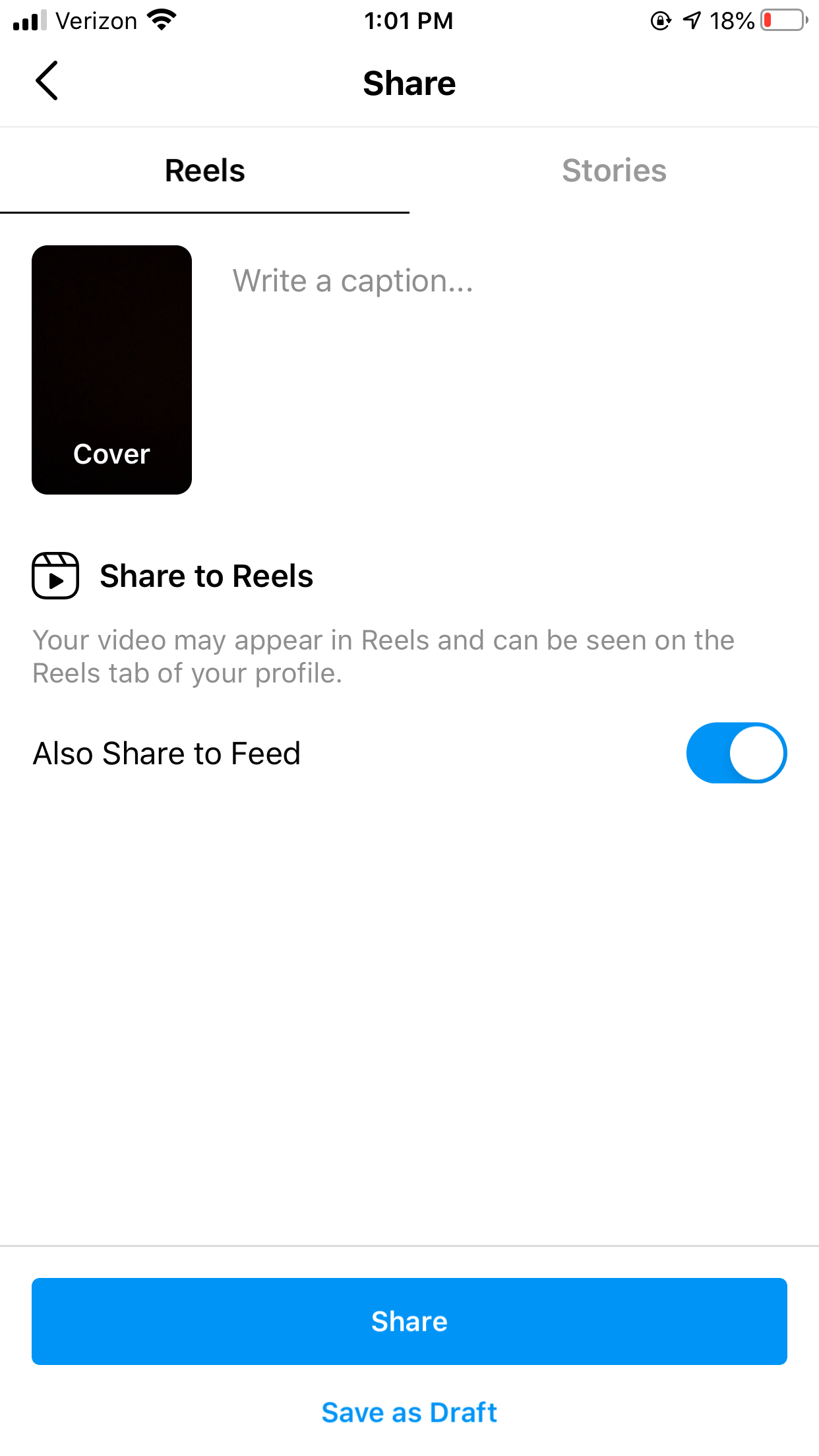The width and height of the screenshot is (819, 1456).
Task: Tap the Verizon carrier label
Action: (x=96, y=20)
